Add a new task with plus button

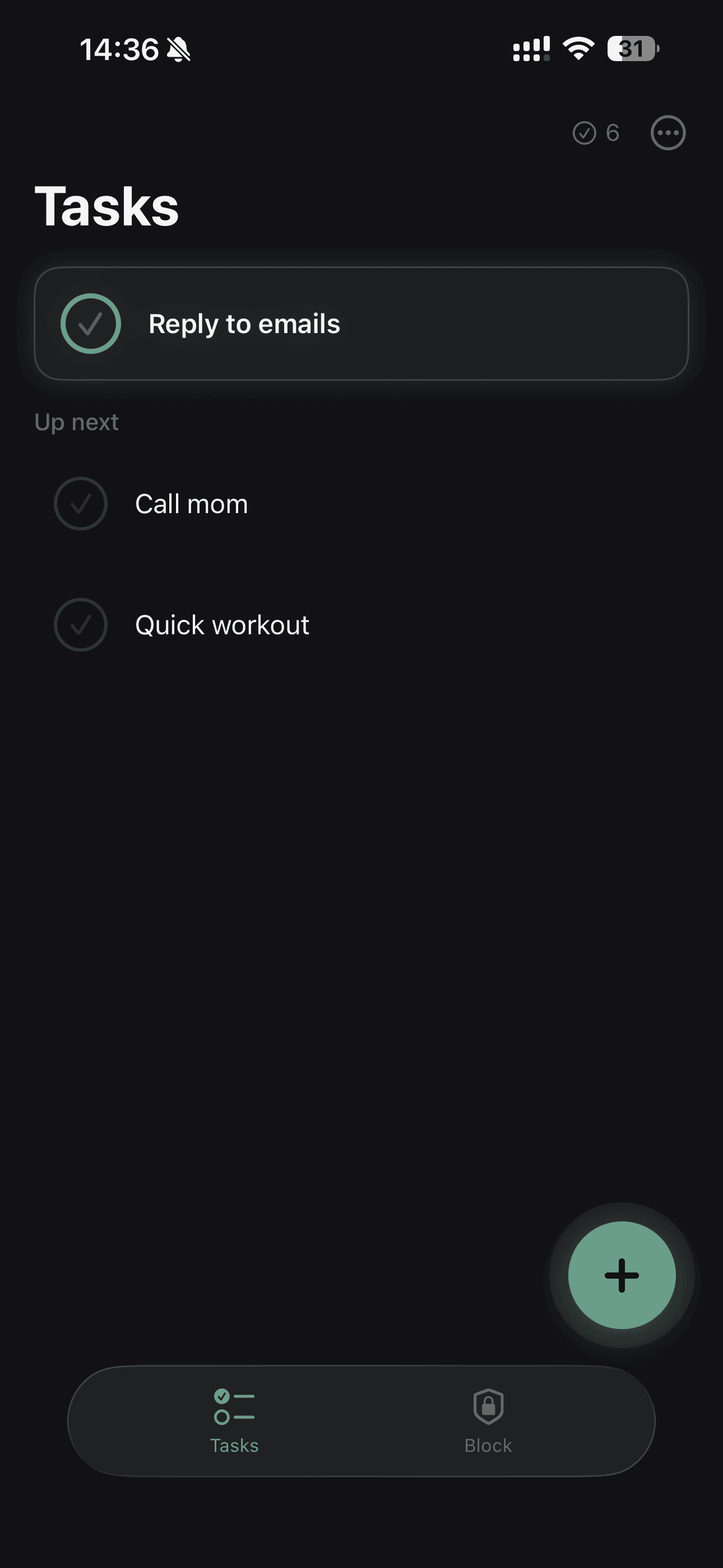622,1275
